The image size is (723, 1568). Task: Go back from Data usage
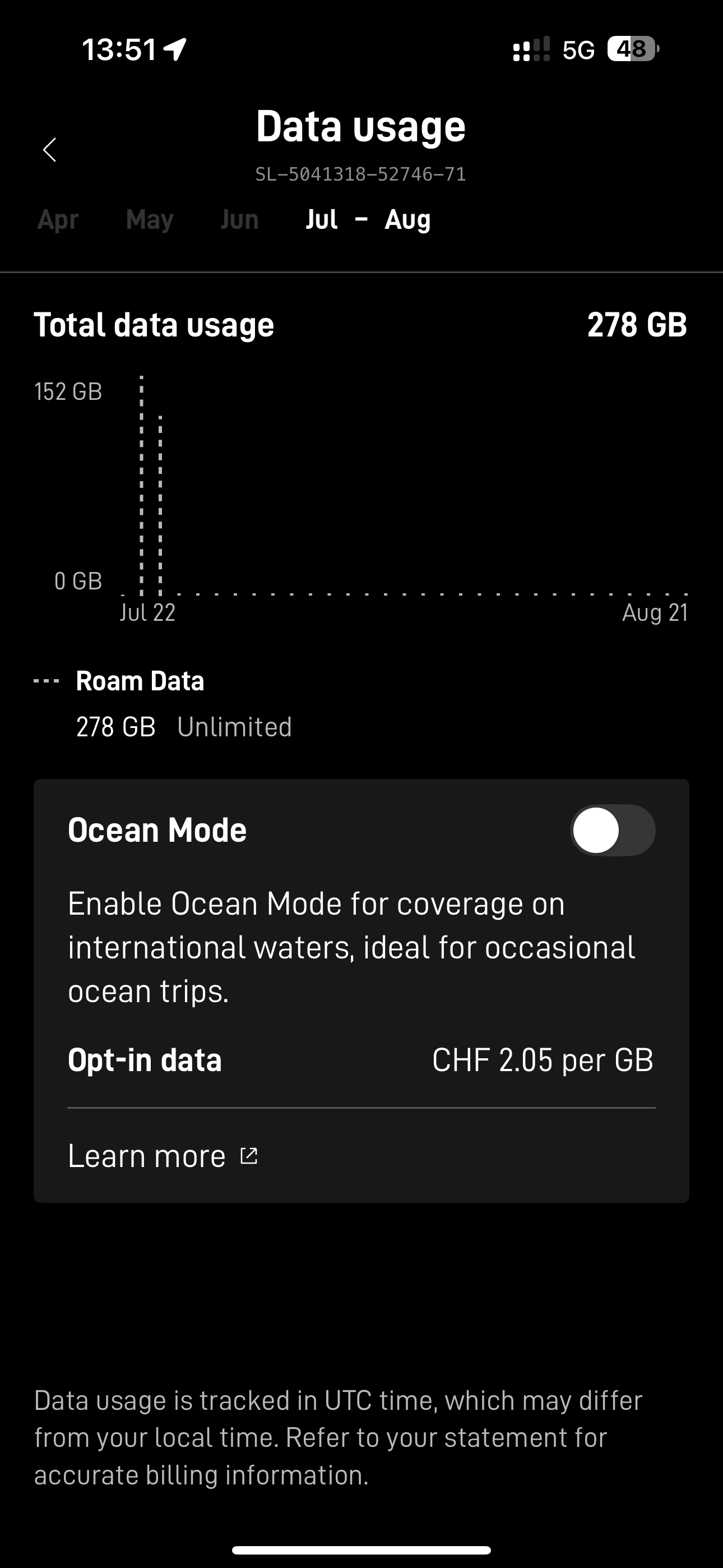click(x=50, y=150)
